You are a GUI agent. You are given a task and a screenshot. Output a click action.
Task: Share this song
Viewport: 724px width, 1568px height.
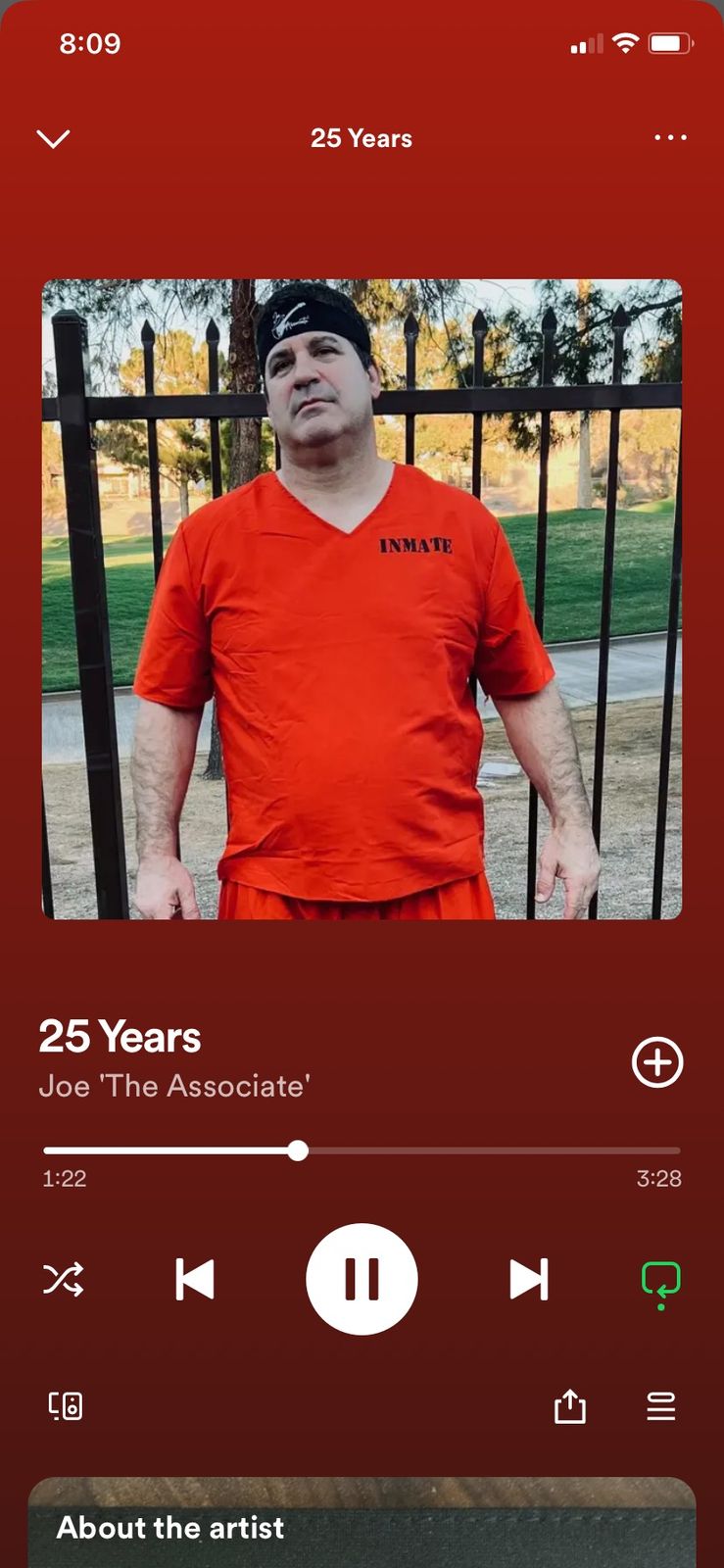569,1406
